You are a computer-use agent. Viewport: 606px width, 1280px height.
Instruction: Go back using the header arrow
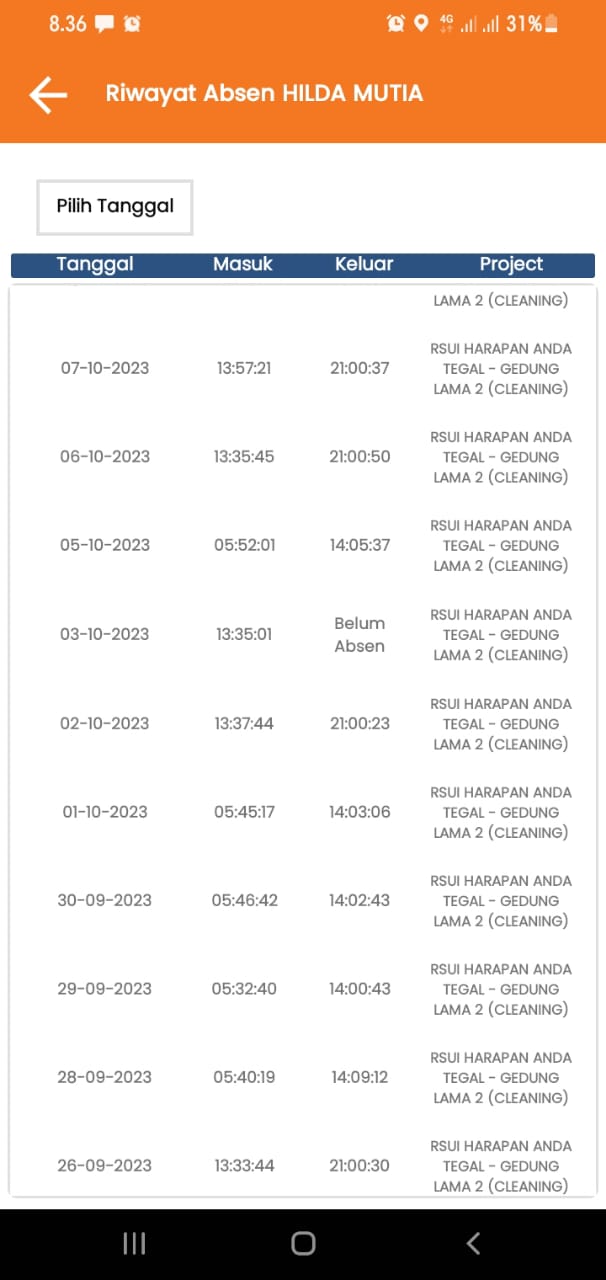pyautogui.click(x=48, y=94)
